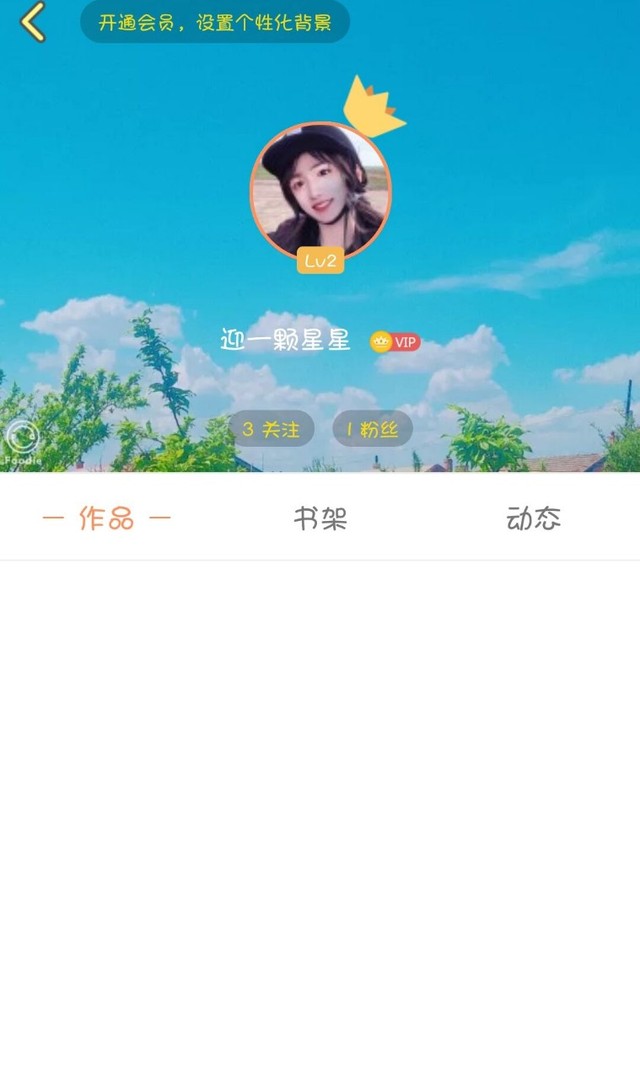Switch to the 书架 tab
The height and width of the screenshot is (1079, 640).
pyautogui.click(x=320, y=518)
